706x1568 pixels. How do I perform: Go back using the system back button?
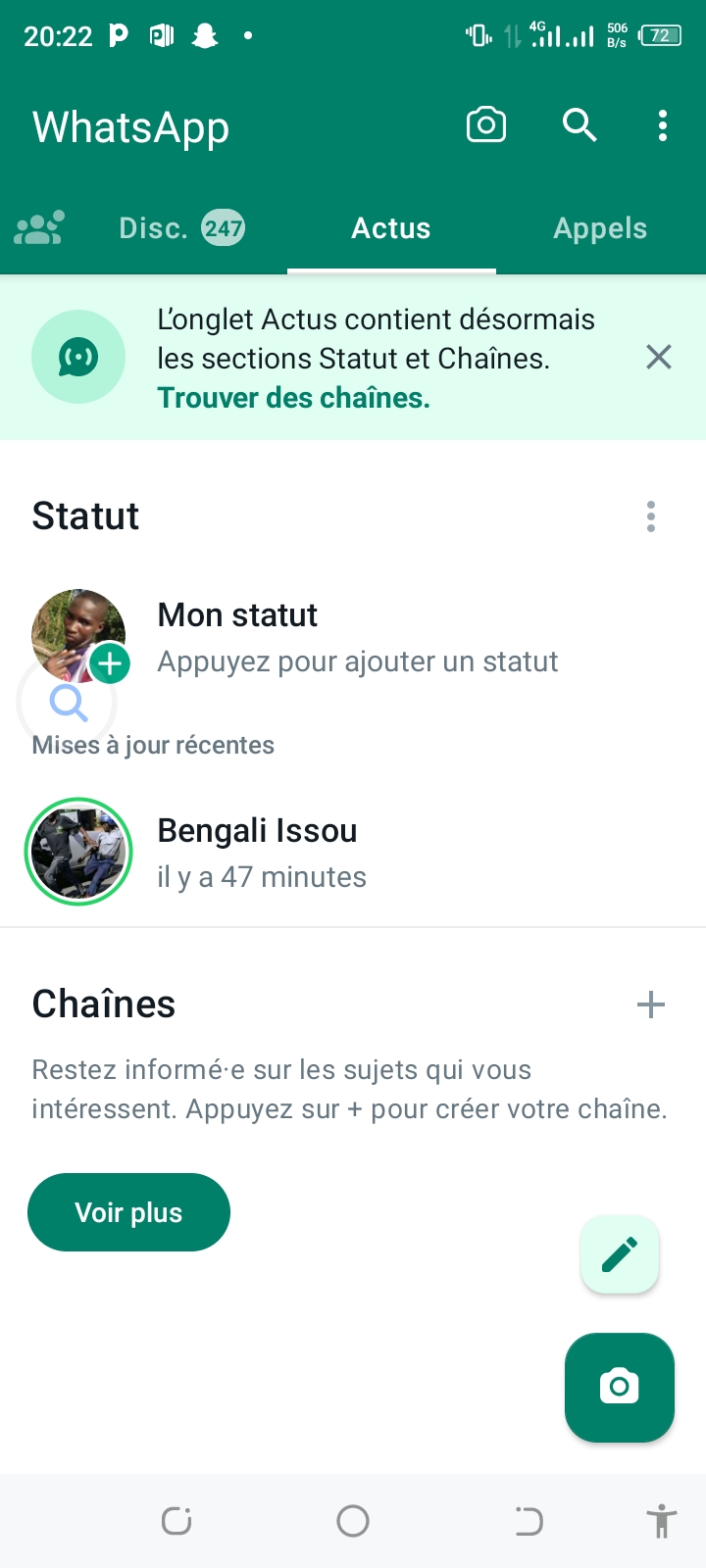point(529,1521)
